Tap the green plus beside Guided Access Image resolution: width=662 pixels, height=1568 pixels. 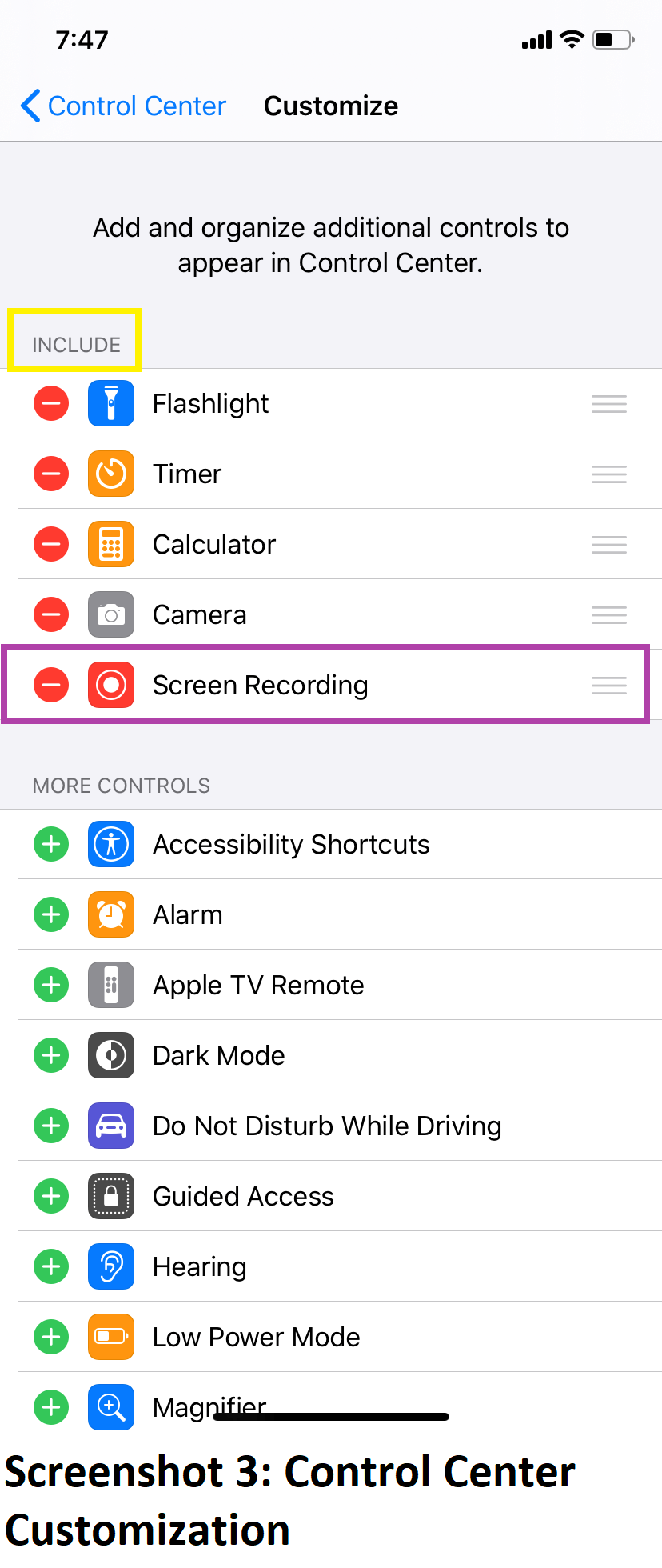(x=51, y=1196)
